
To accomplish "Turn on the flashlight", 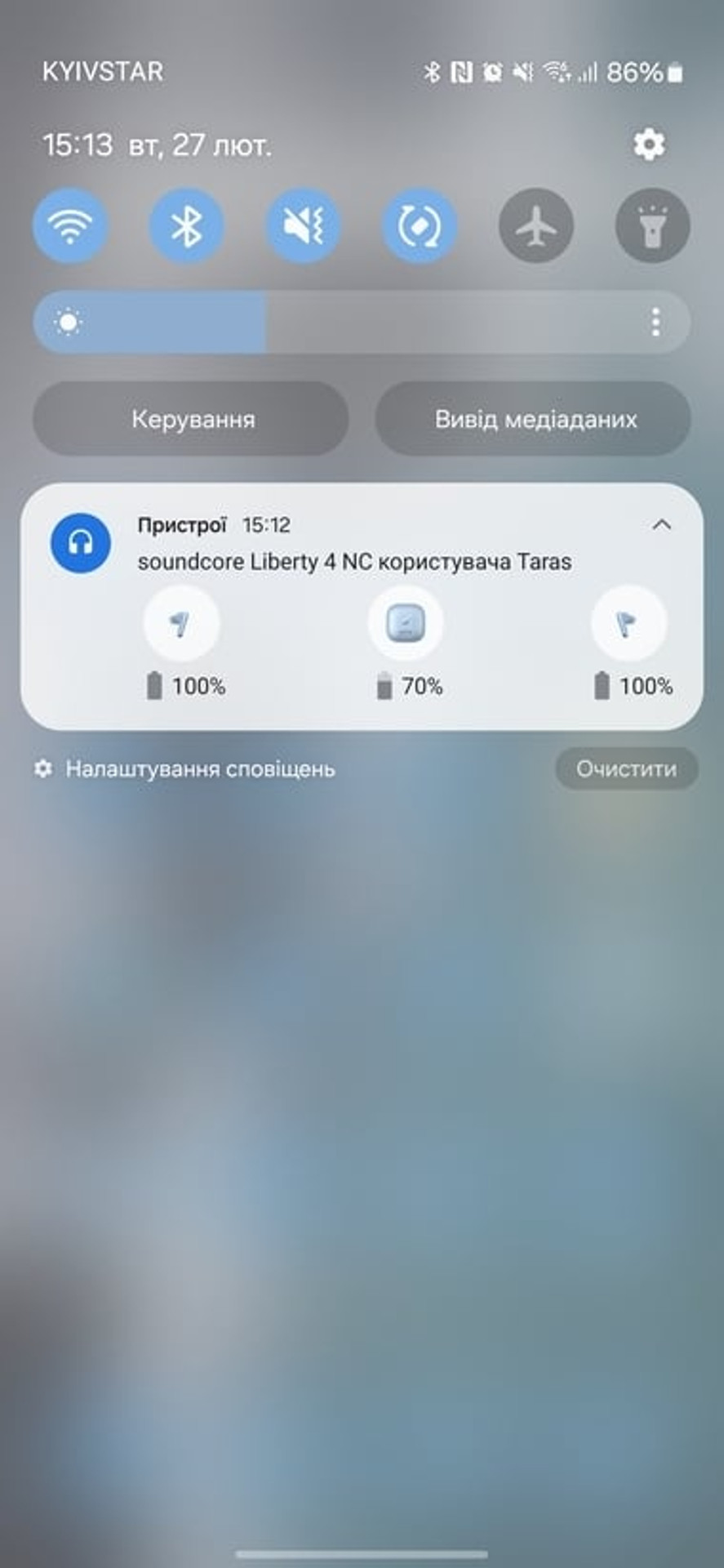I will pyautogui.click(x=652, y=225).
